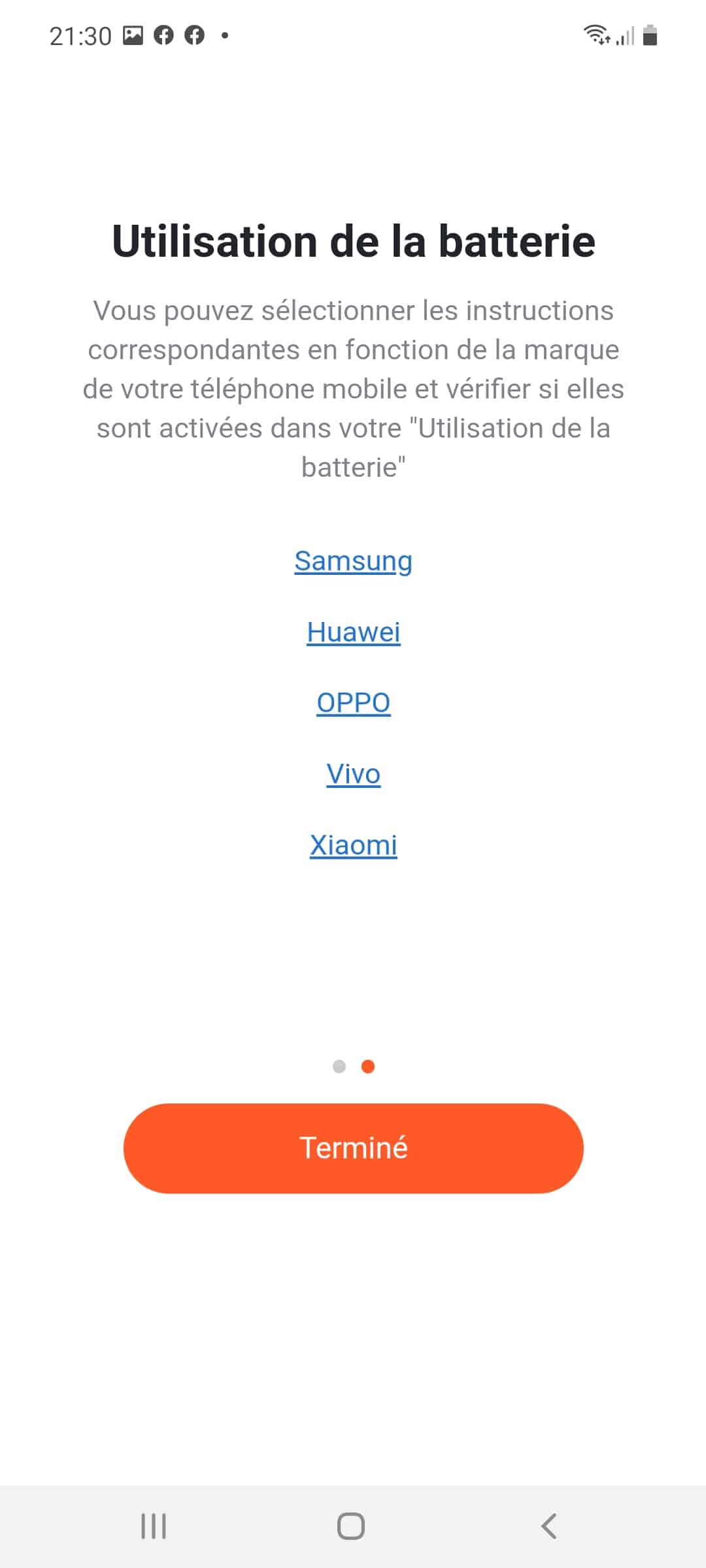
Task: View the Vivo battery instructions
Action: (x=353, y=774)
